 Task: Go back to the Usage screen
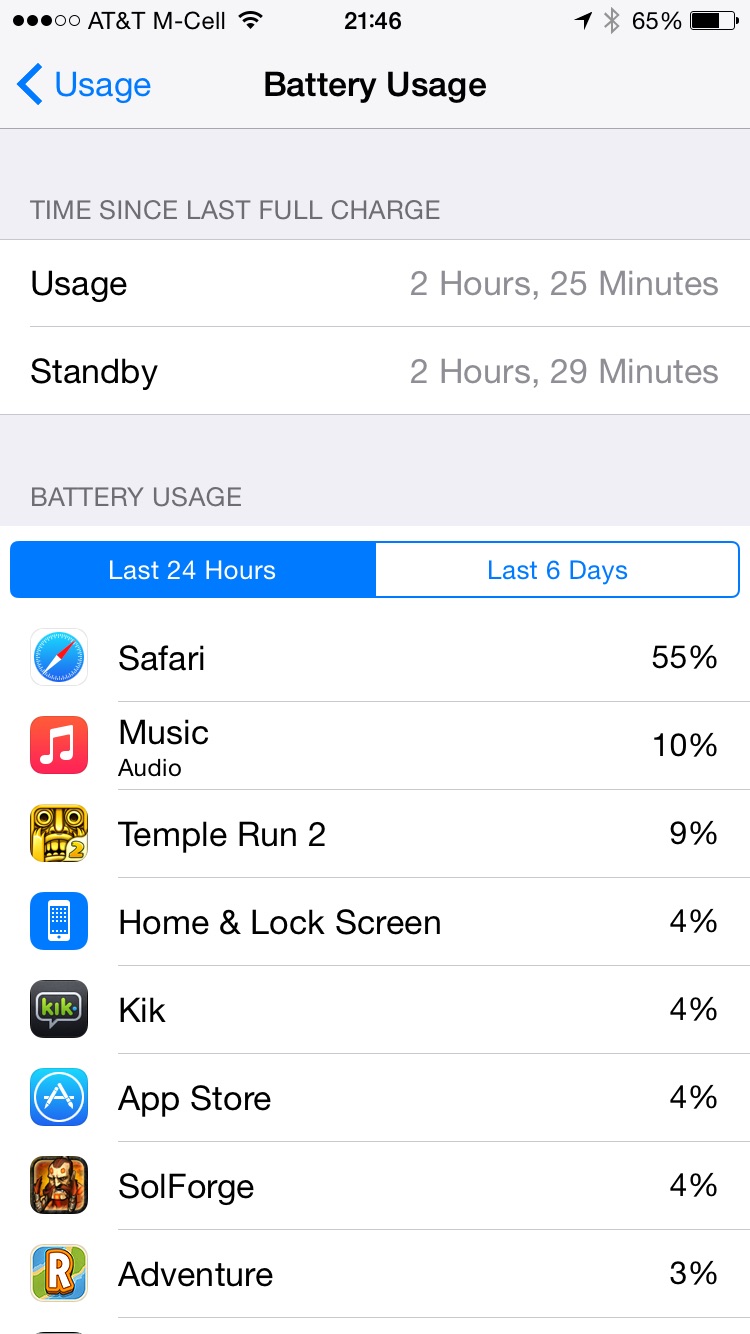[x=84, y=85]
